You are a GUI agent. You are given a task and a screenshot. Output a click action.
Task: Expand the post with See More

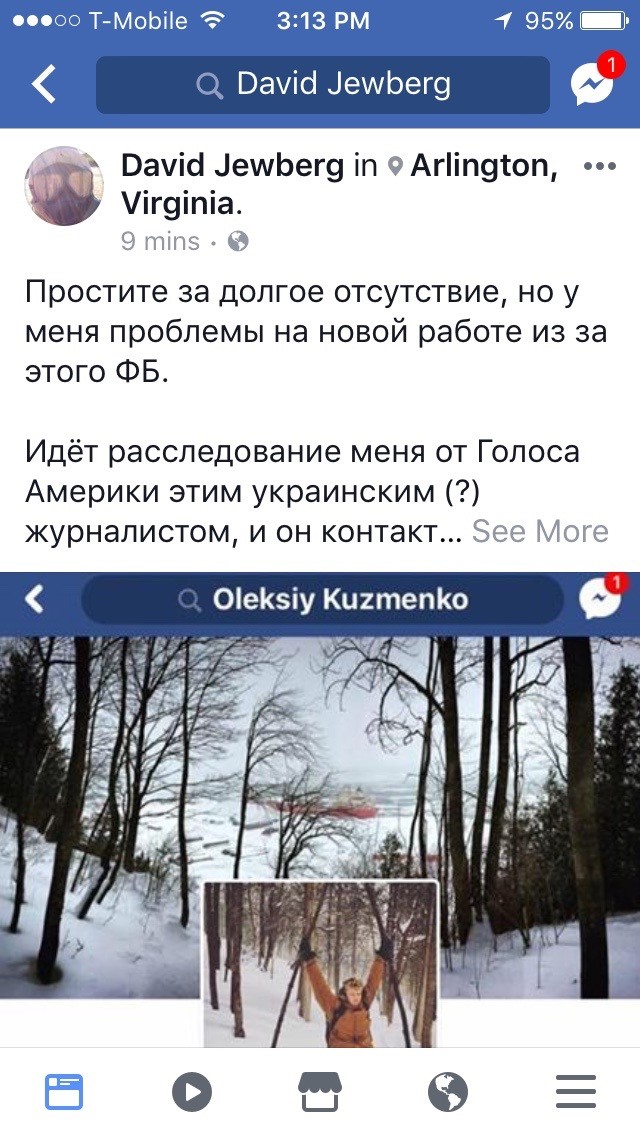pyautogui.click(x=540, y=531)
